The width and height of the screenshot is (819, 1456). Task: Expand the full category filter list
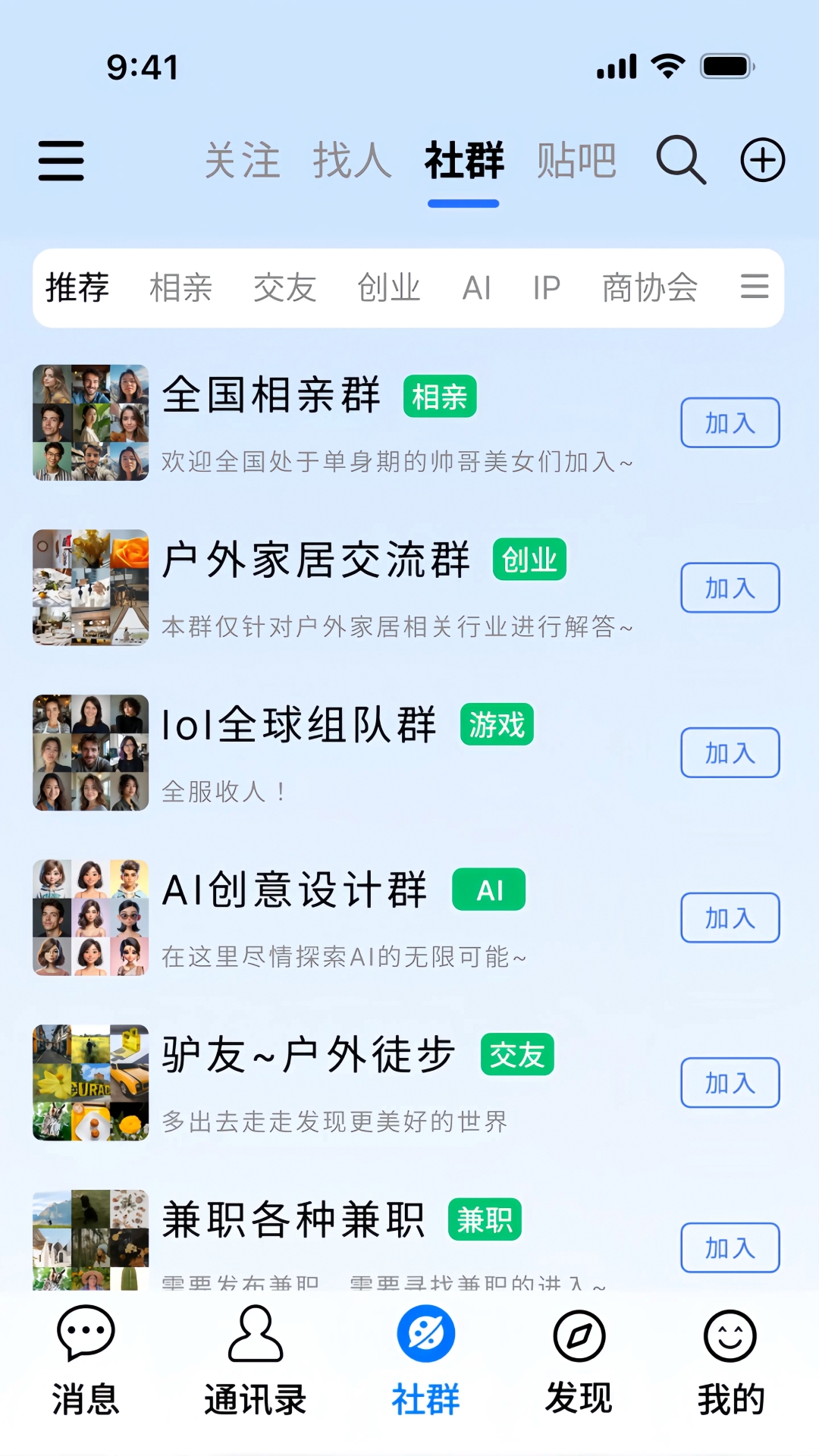(755, 288)
